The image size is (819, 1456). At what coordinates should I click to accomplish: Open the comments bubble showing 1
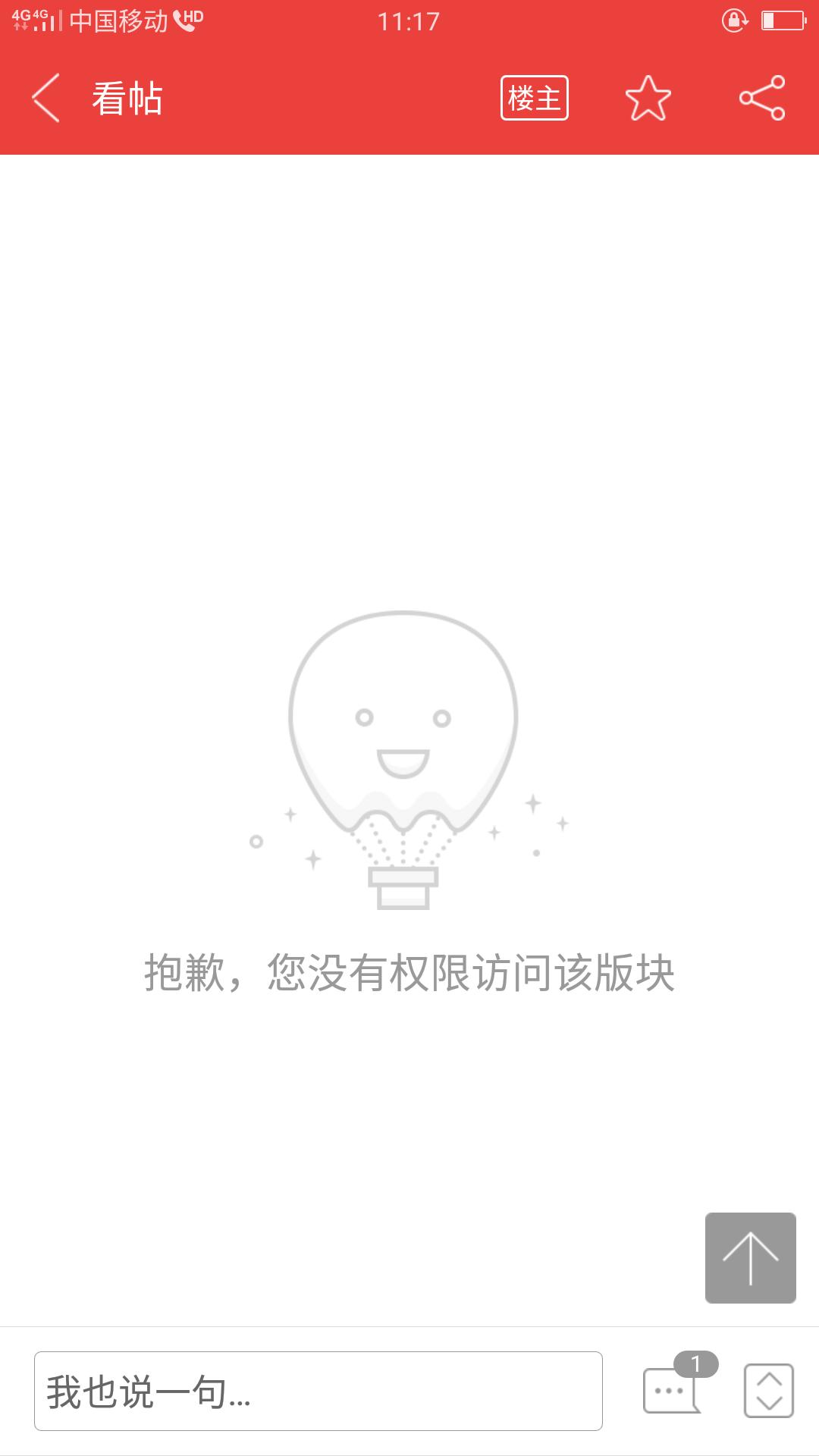pyautogui.click(x=679, y=1385)
